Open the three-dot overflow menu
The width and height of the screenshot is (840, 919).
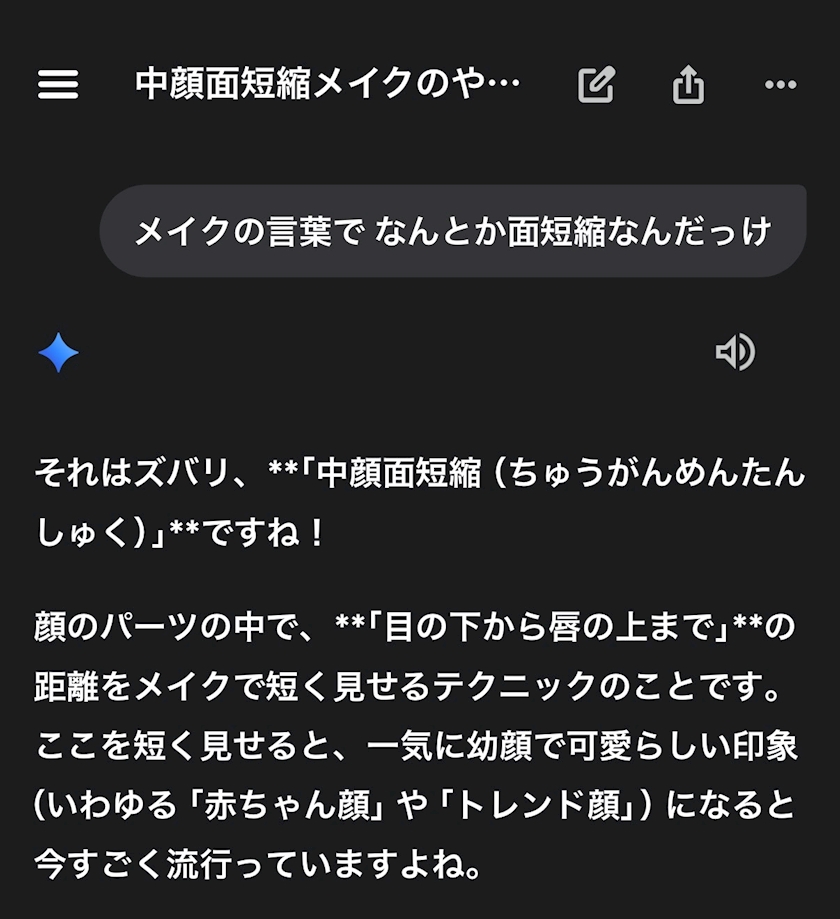[x=780, y=85]
